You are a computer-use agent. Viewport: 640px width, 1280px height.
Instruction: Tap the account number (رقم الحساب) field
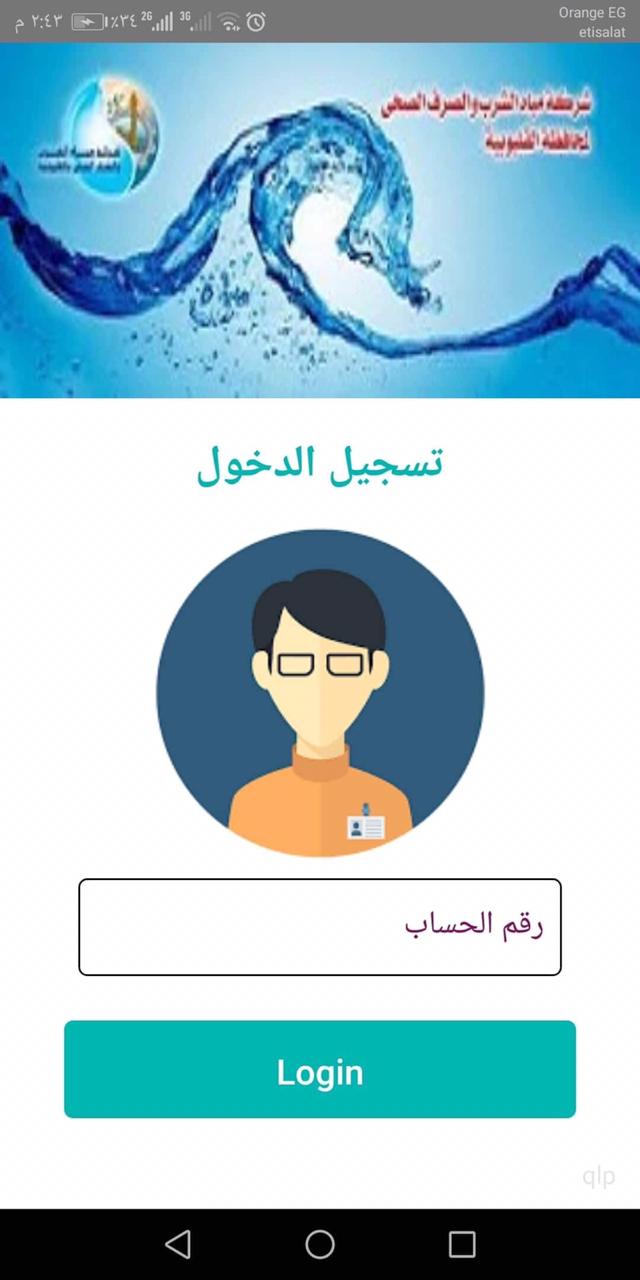[320, 927]
